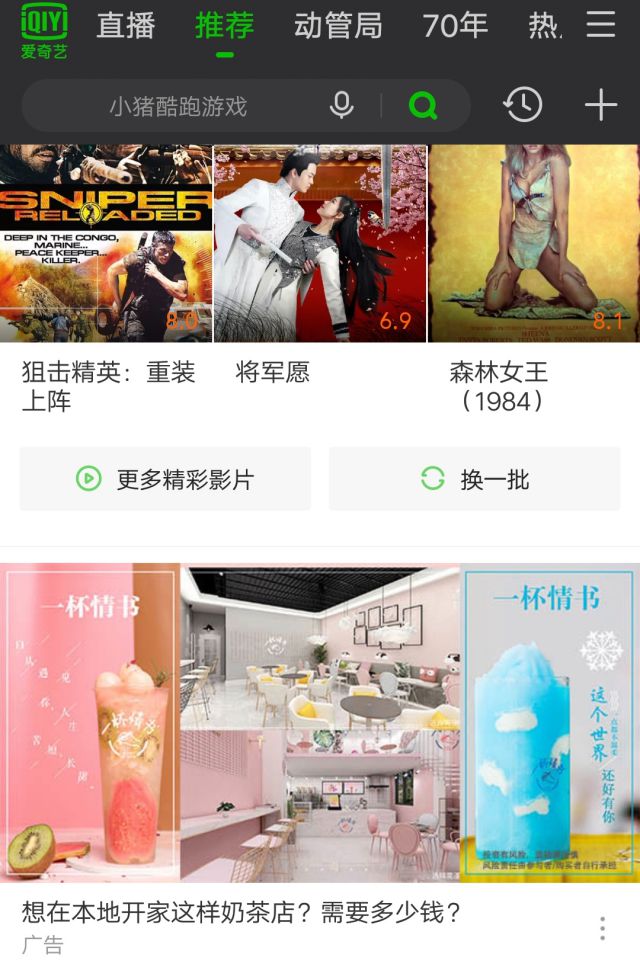Tap the search field showing 小猪酷跑游戏

pyautogui.click(x=178, y=106)
